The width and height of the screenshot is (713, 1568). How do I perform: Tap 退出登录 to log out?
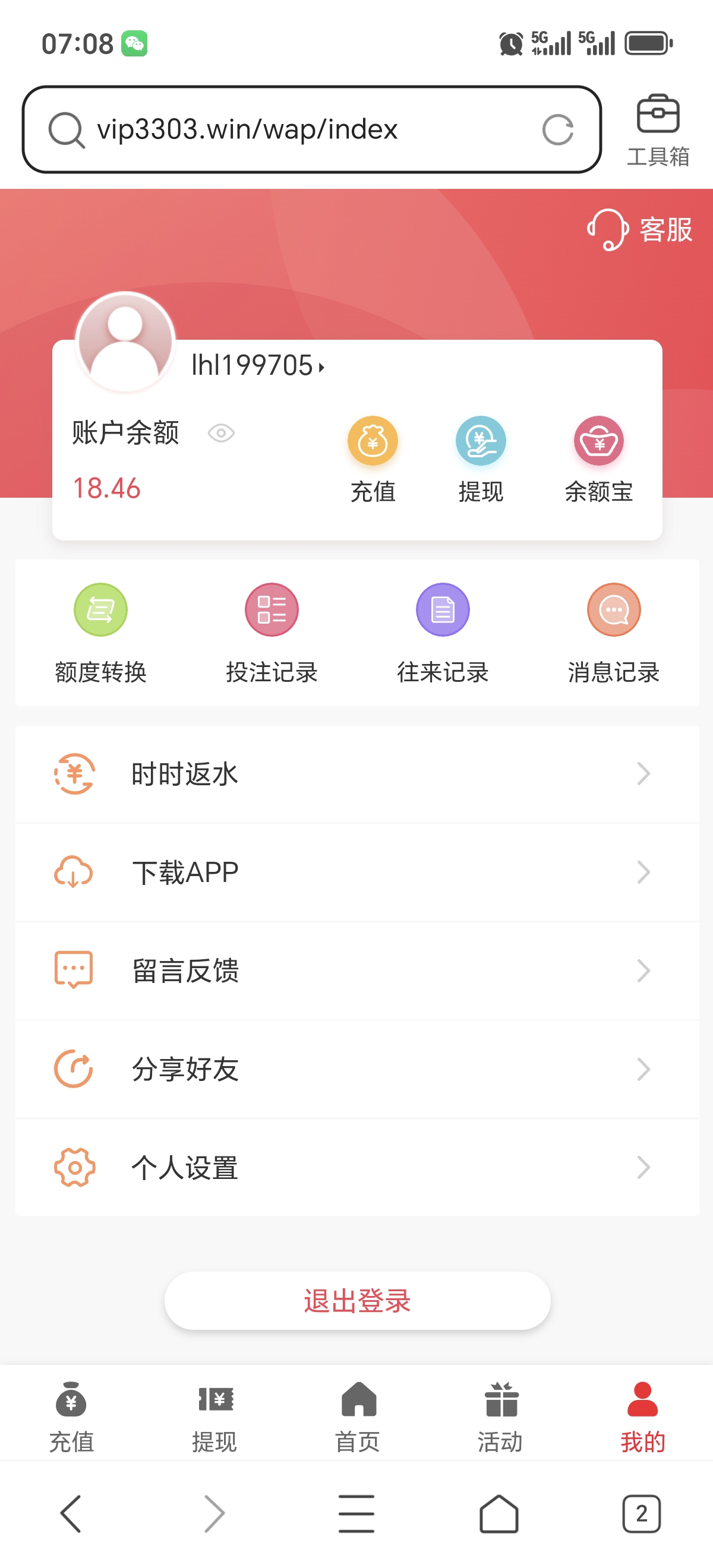click(358, 1301)
